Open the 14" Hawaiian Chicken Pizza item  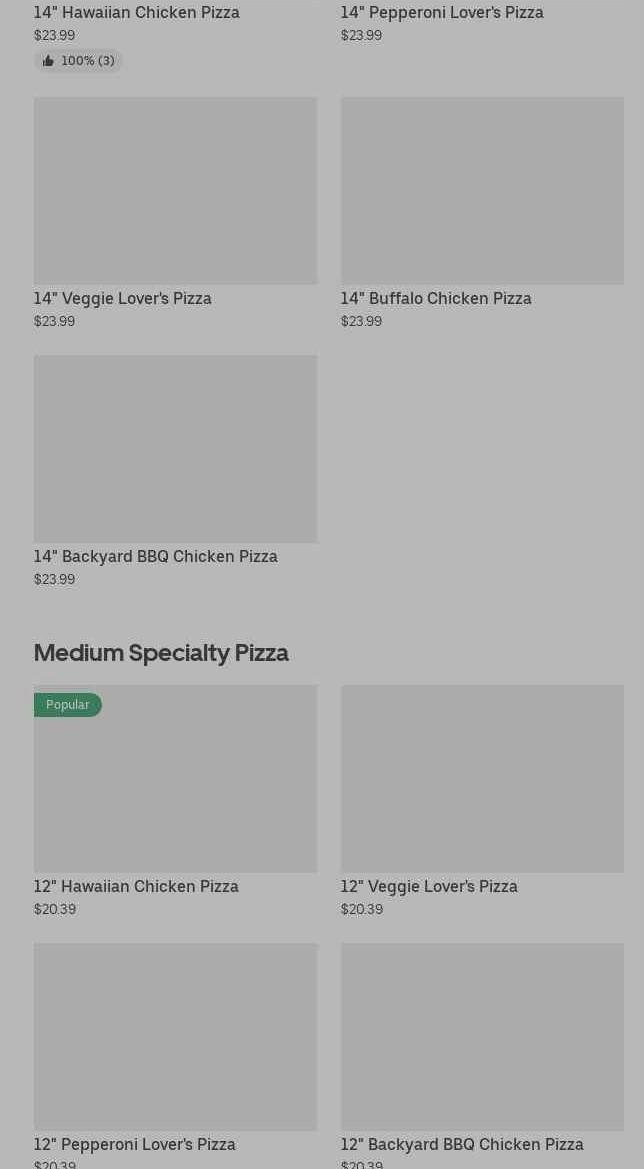pyautogui.click(x=137, y=13)
